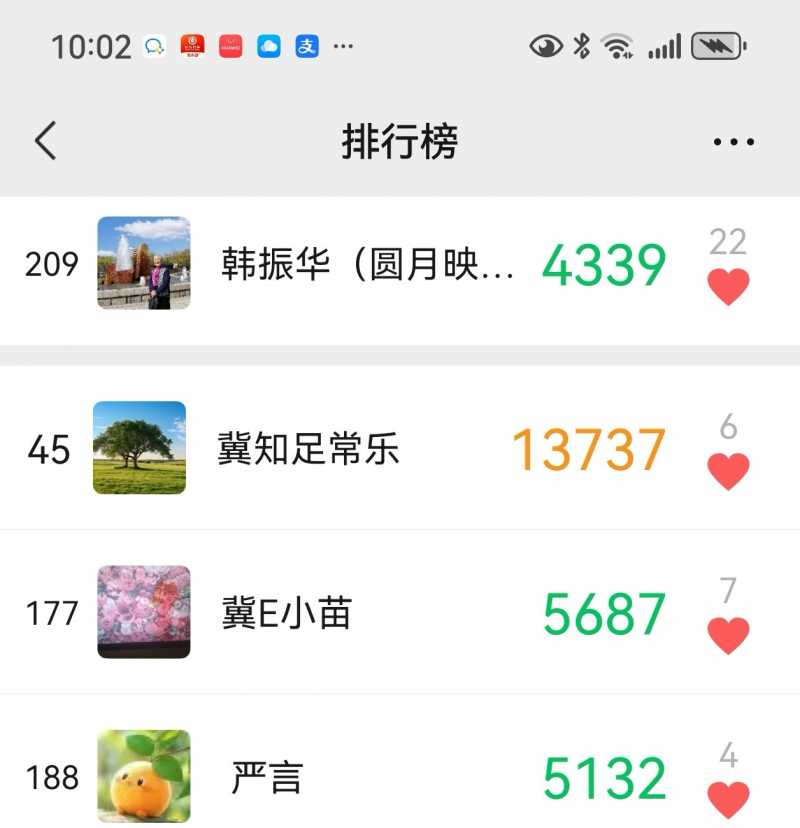Tap 韩振华's fountain profile avatar

(x=143, y=263)
